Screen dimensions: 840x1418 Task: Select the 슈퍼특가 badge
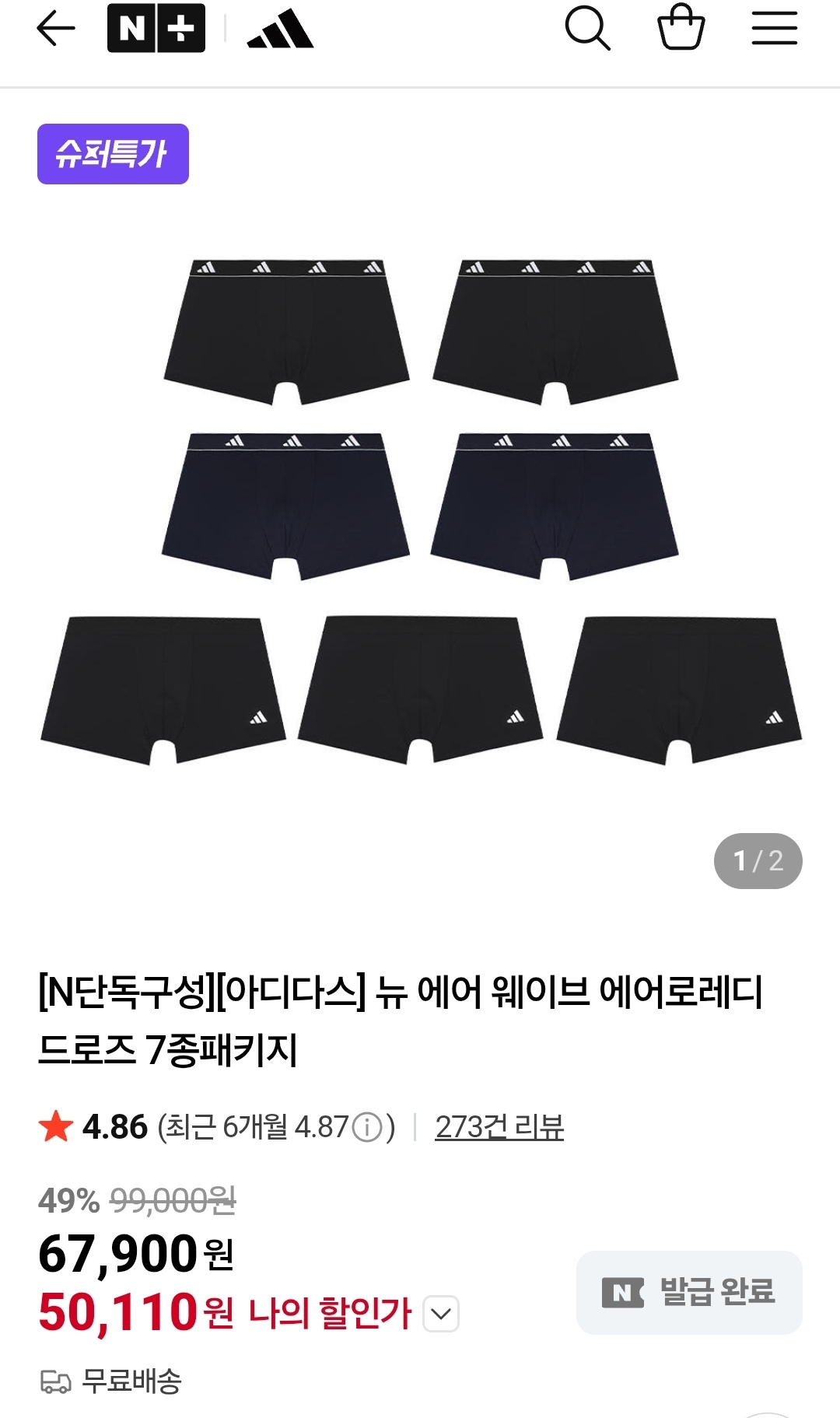coord(112,154)
